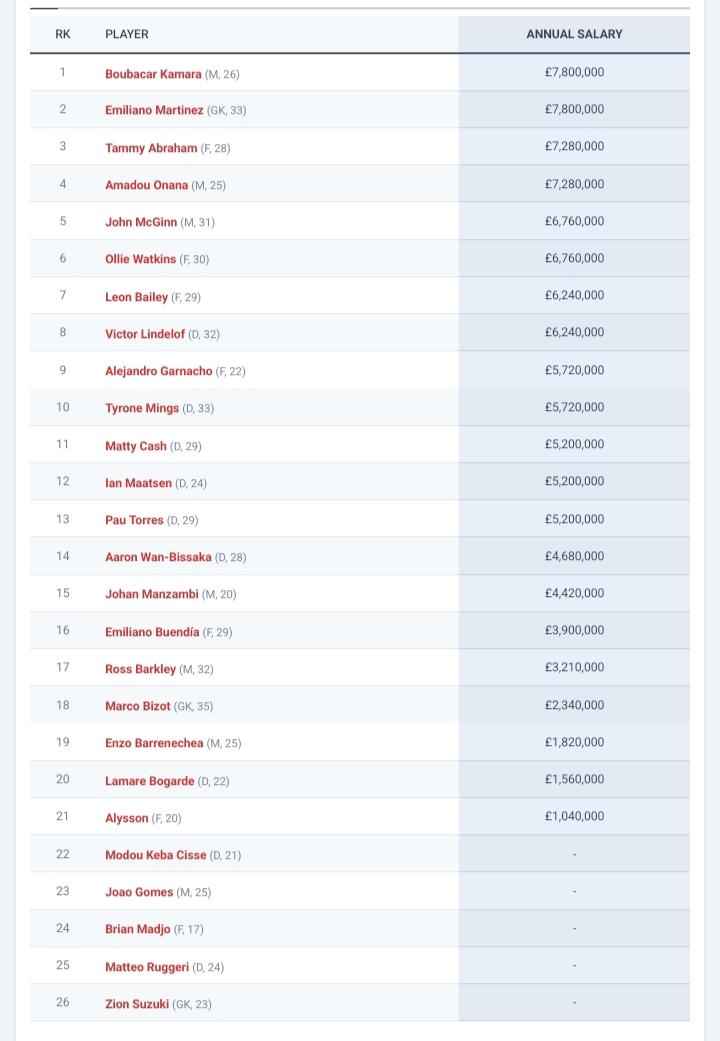View Tammy Abraham's profile
Viewport: 720px width, 1041px height.
click(151, 147)
